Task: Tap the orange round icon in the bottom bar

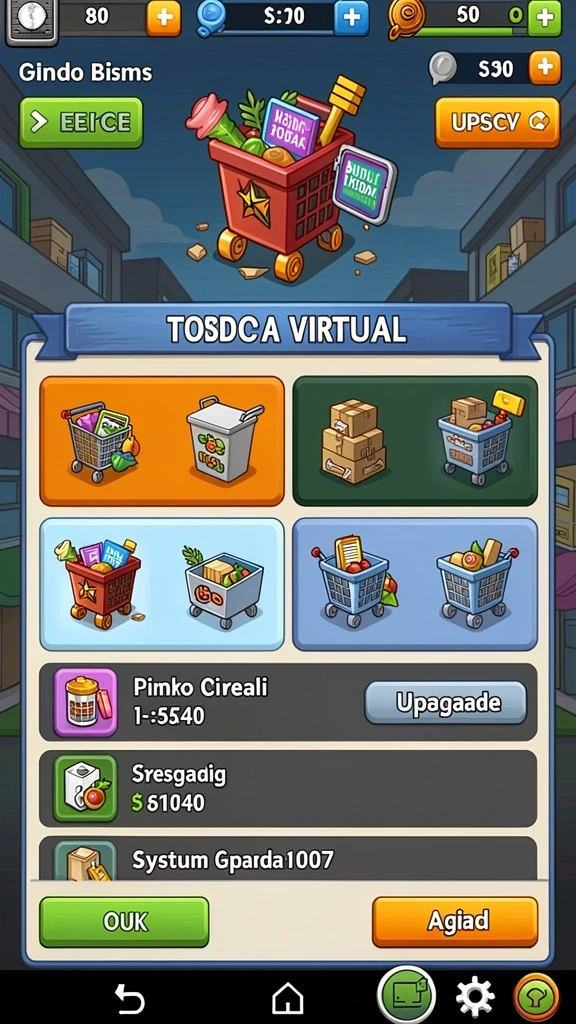Action: (x=536, y=998)
